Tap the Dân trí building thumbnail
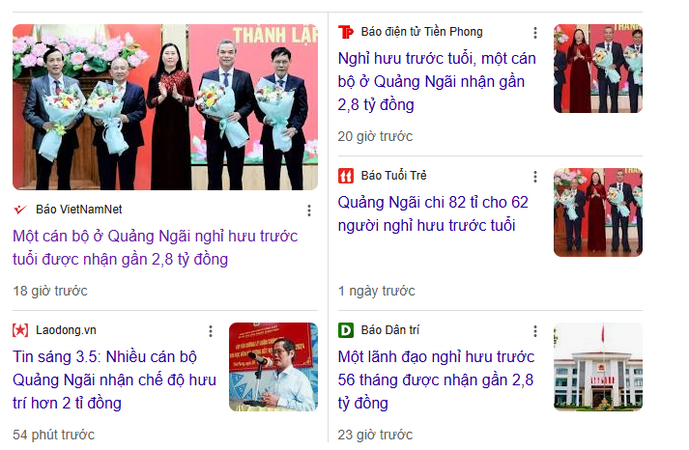Image resolution: width=689 pixels, height=450 pixels. (598, 367)
